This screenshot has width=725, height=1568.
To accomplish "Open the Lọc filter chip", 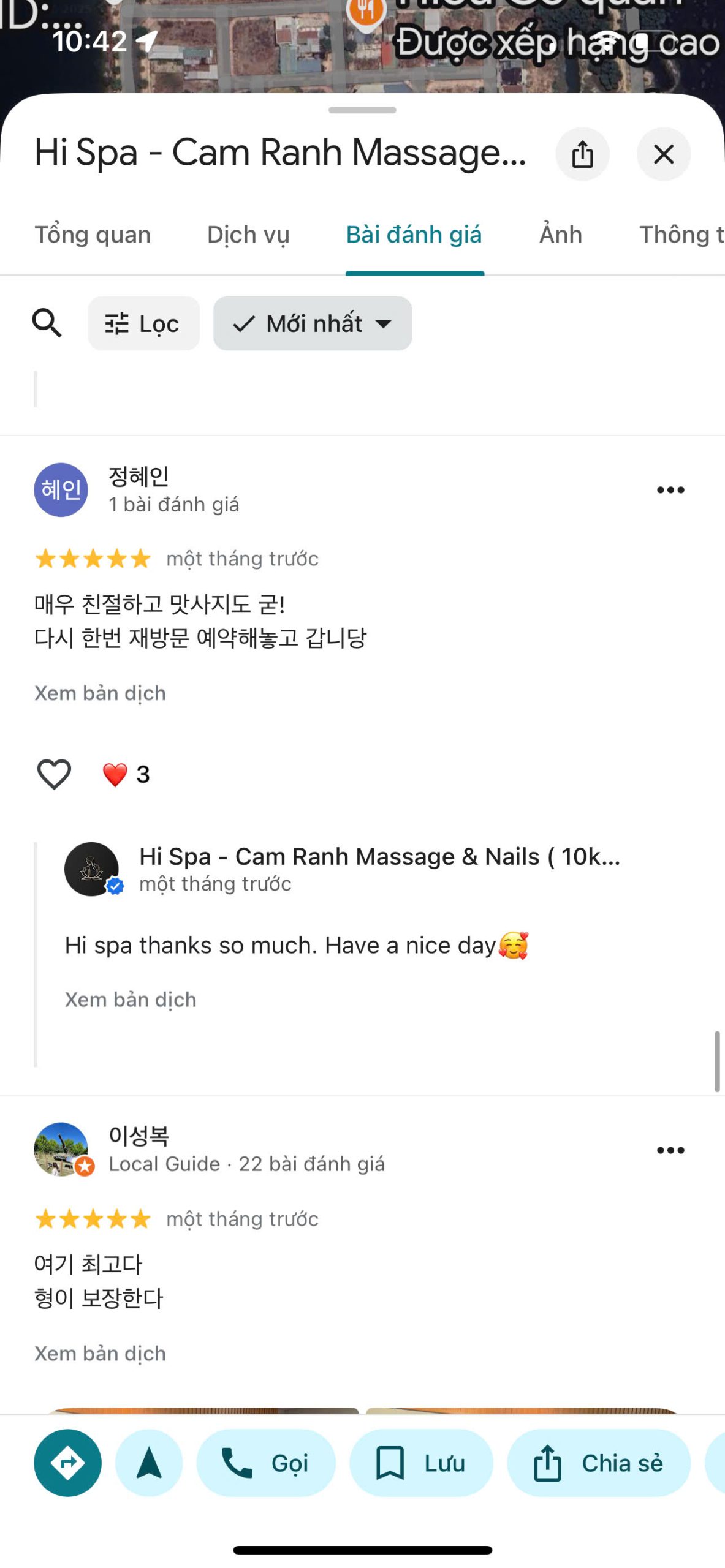I will point(143,323).
